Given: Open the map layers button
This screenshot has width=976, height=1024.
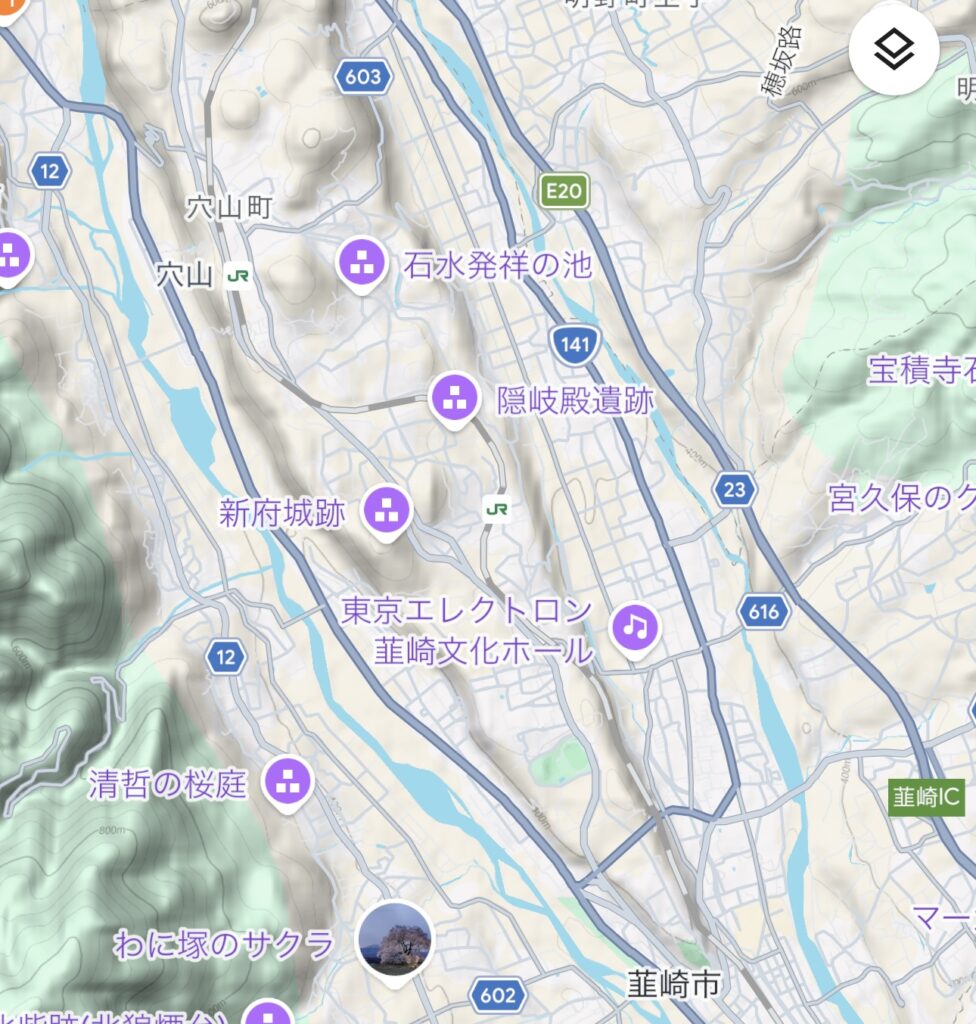Looking at the screenshot, I should pyautogui.click(x=893, y=49).
